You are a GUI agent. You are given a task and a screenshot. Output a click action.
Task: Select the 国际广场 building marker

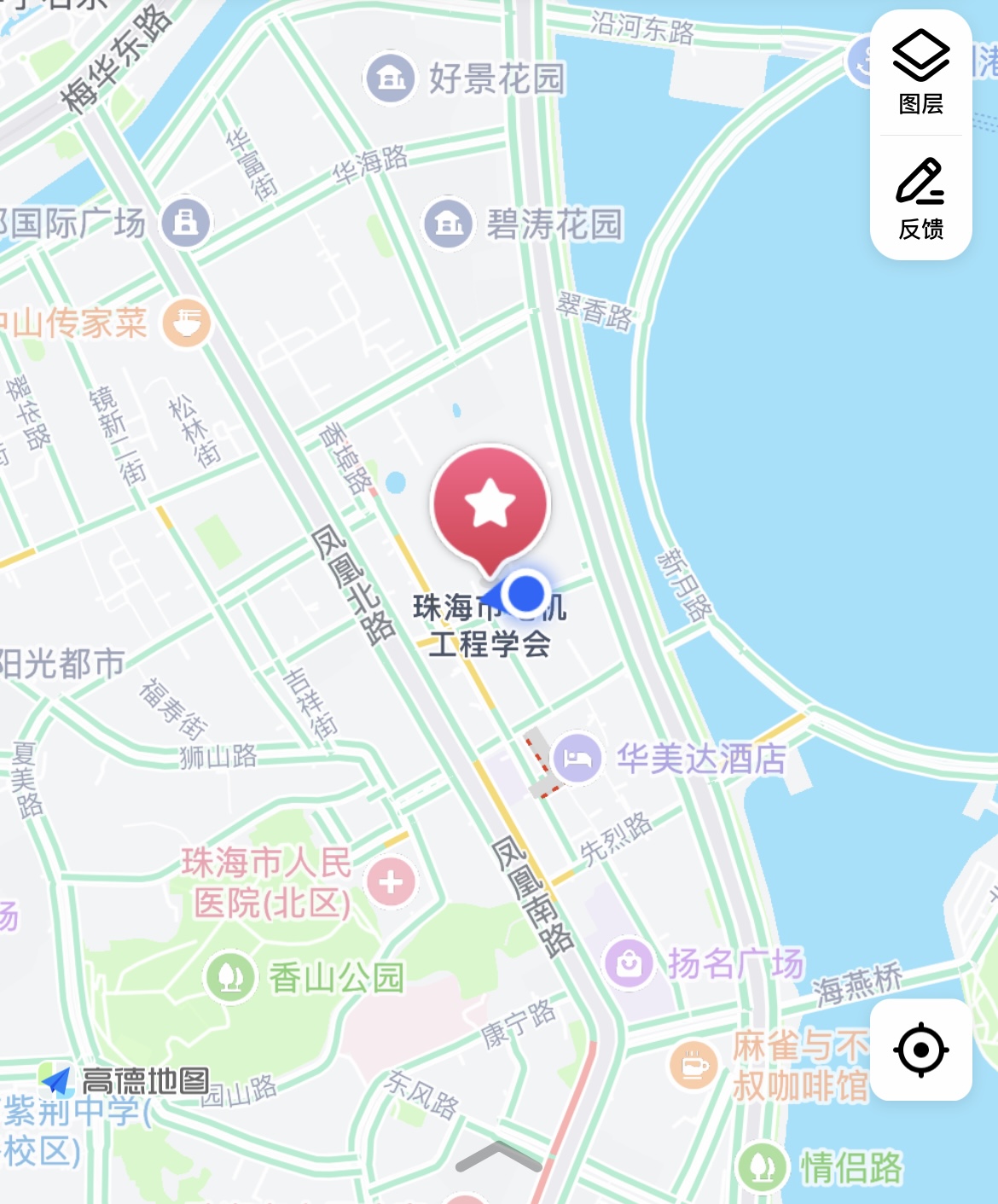coord(186,224)
